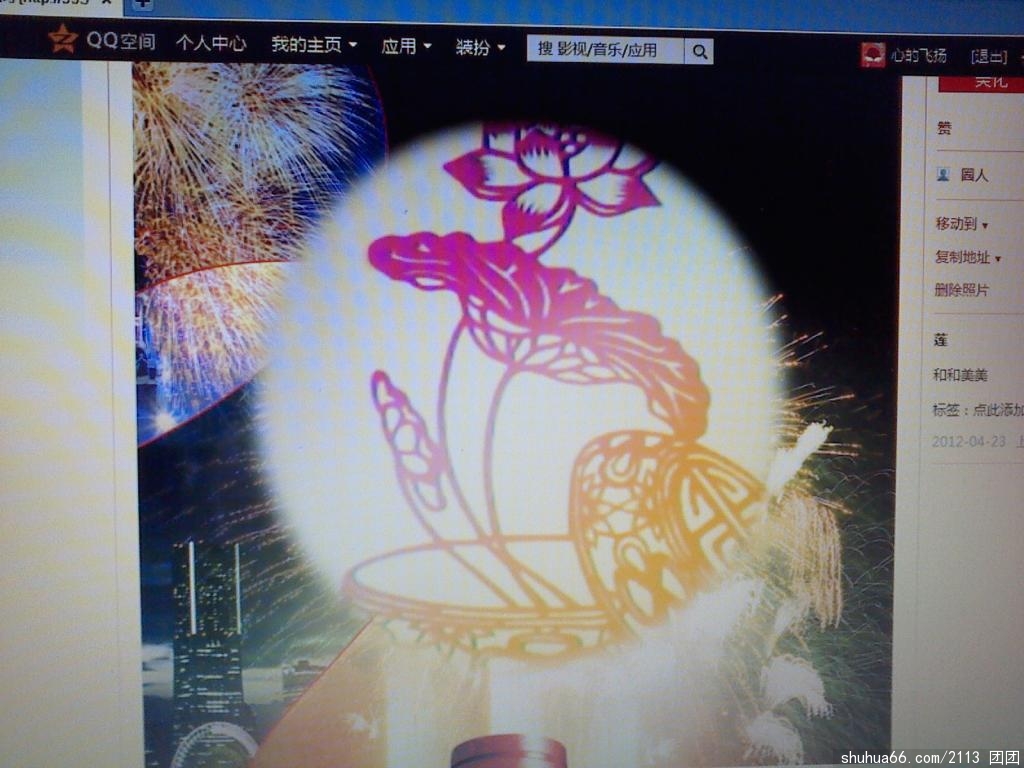Open a new browser tab

(x=142, y=5)
